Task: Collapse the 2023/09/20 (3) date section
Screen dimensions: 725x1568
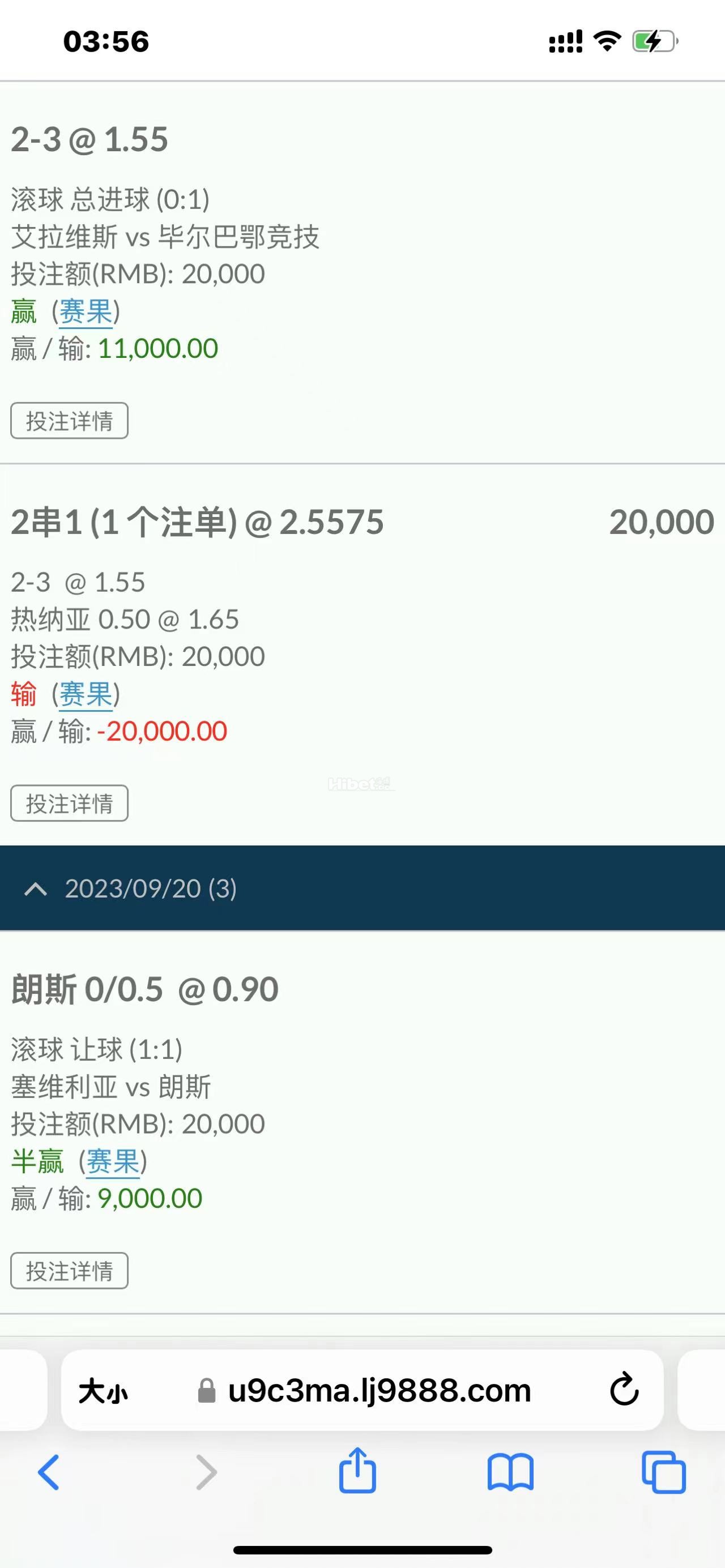Action: 36,889
